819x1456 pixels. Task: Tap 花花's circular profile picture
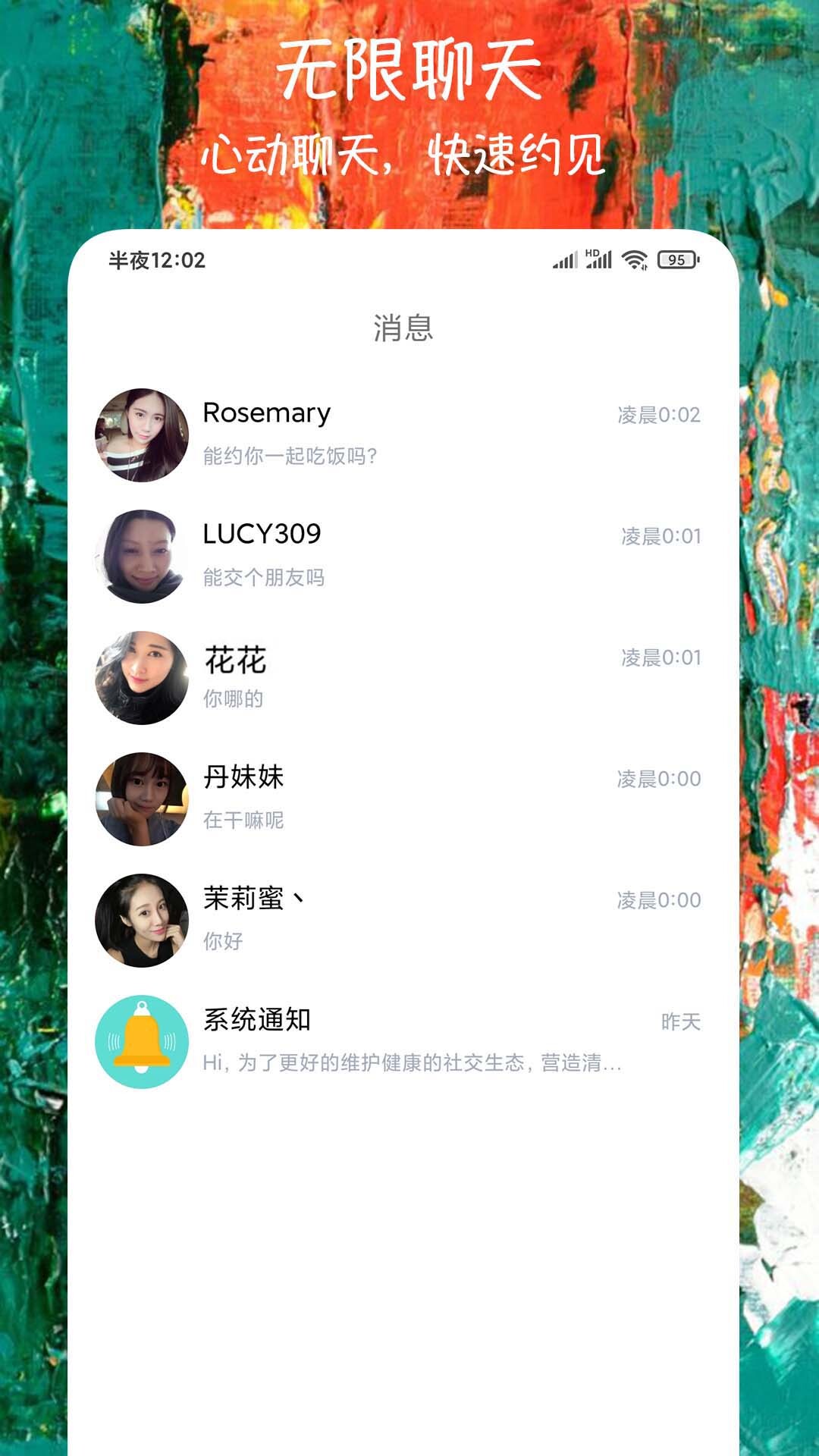(141, 676)
